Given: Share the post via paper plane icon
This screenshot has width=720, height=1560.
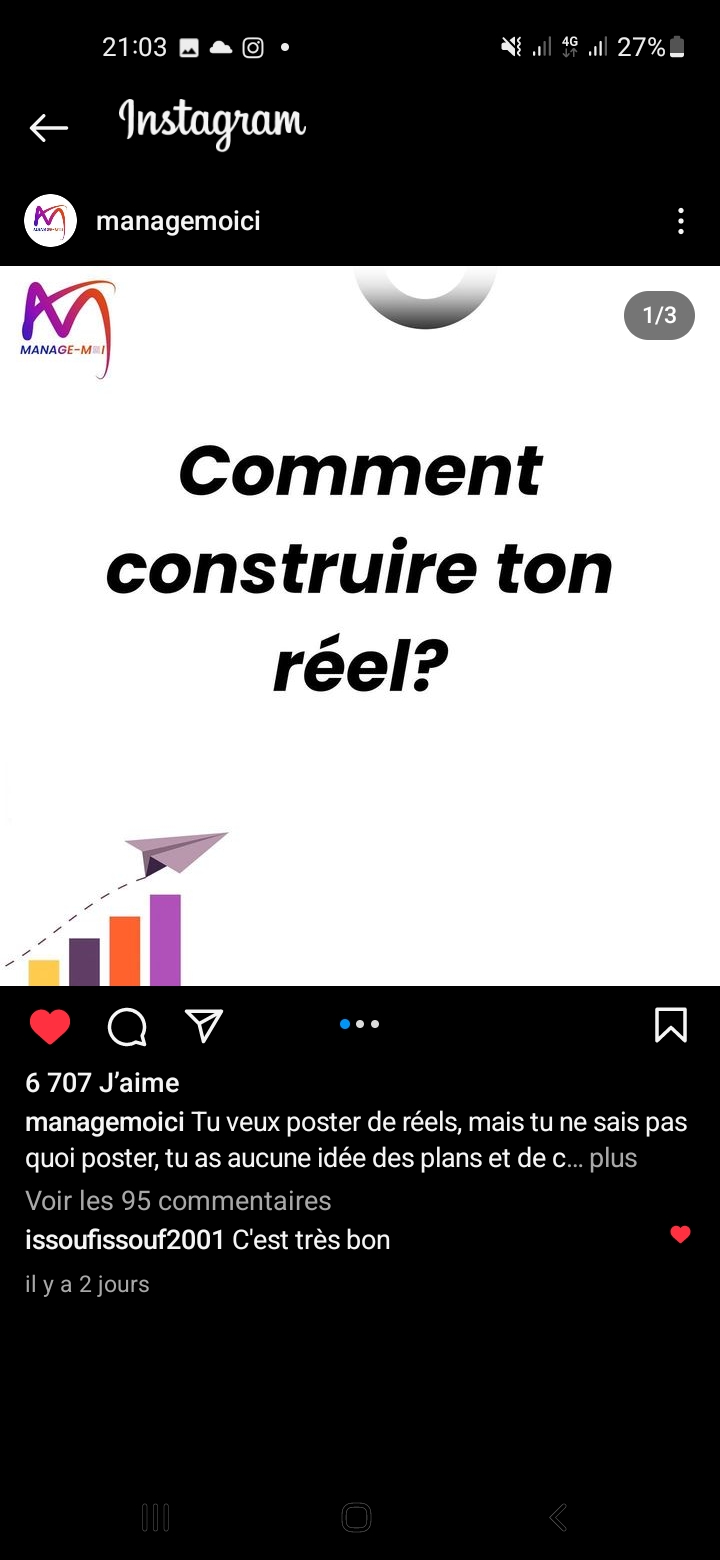Looking at the screenshot, I should pos(204,1025).
